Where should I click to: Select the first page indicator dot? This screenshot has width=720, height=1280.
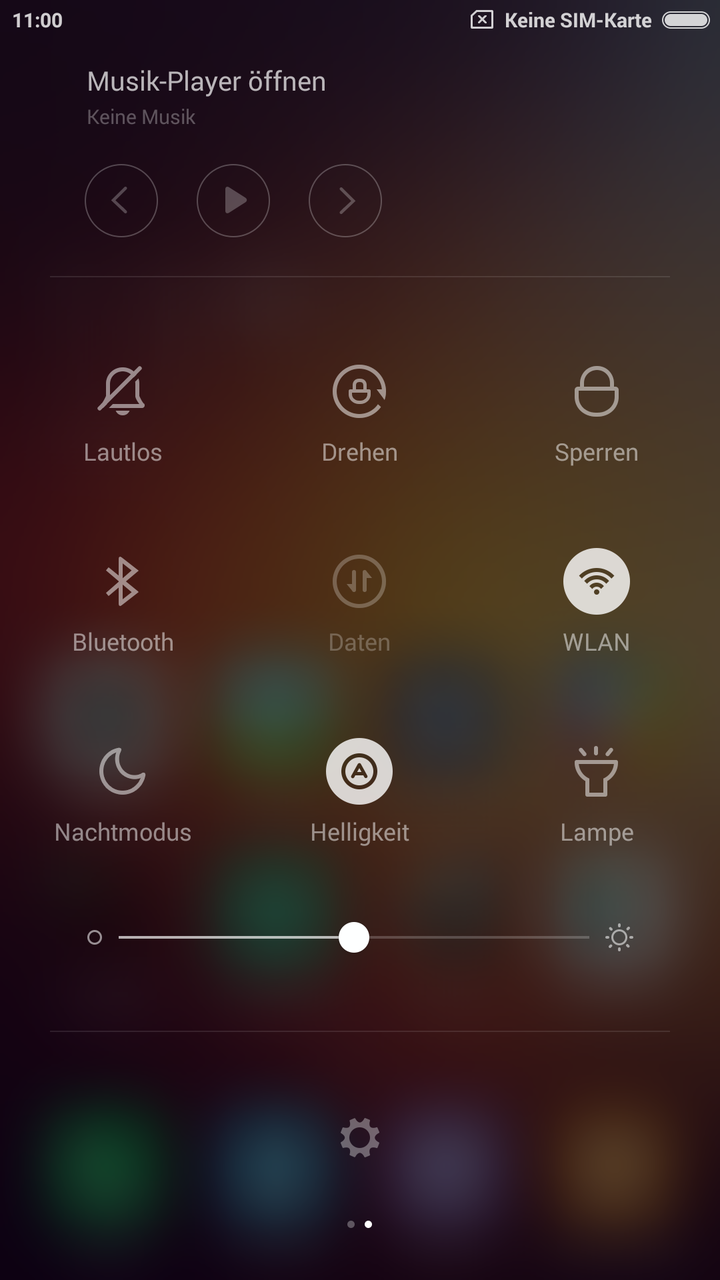[x=350, y=1224]
